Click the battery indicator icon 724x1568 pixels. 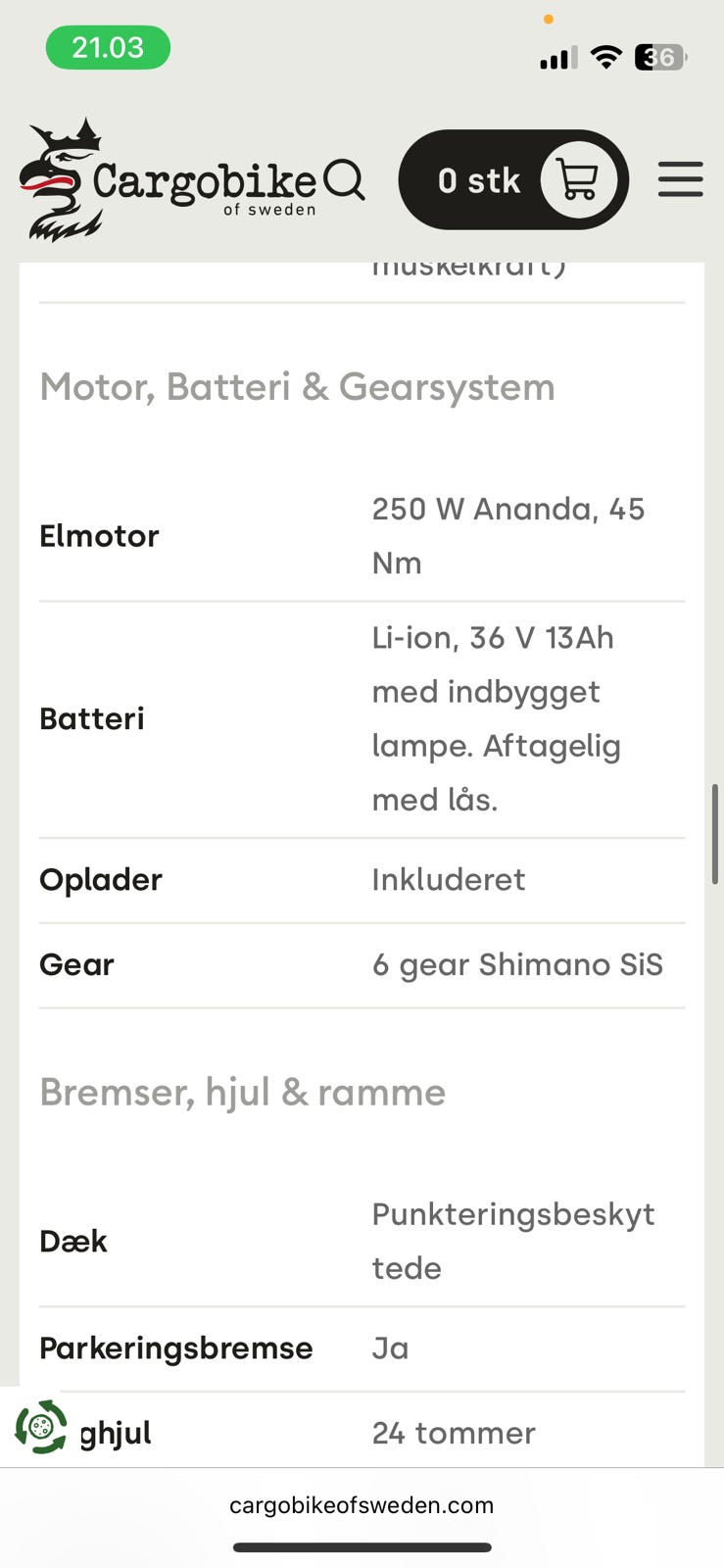click(x=657, y=58)
